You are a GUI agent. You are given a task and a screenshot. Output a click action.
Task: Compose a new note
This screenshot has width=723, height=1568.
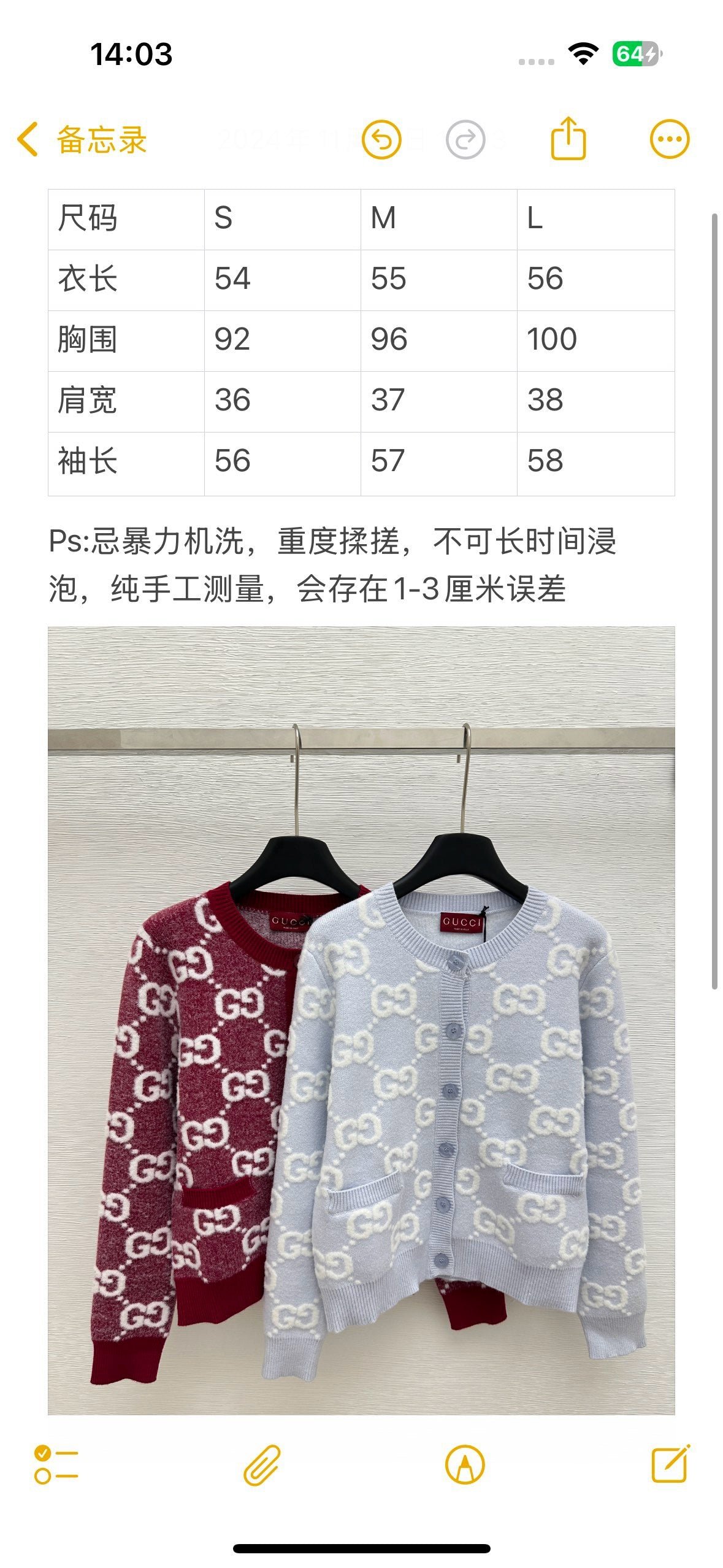point(670,1463)
